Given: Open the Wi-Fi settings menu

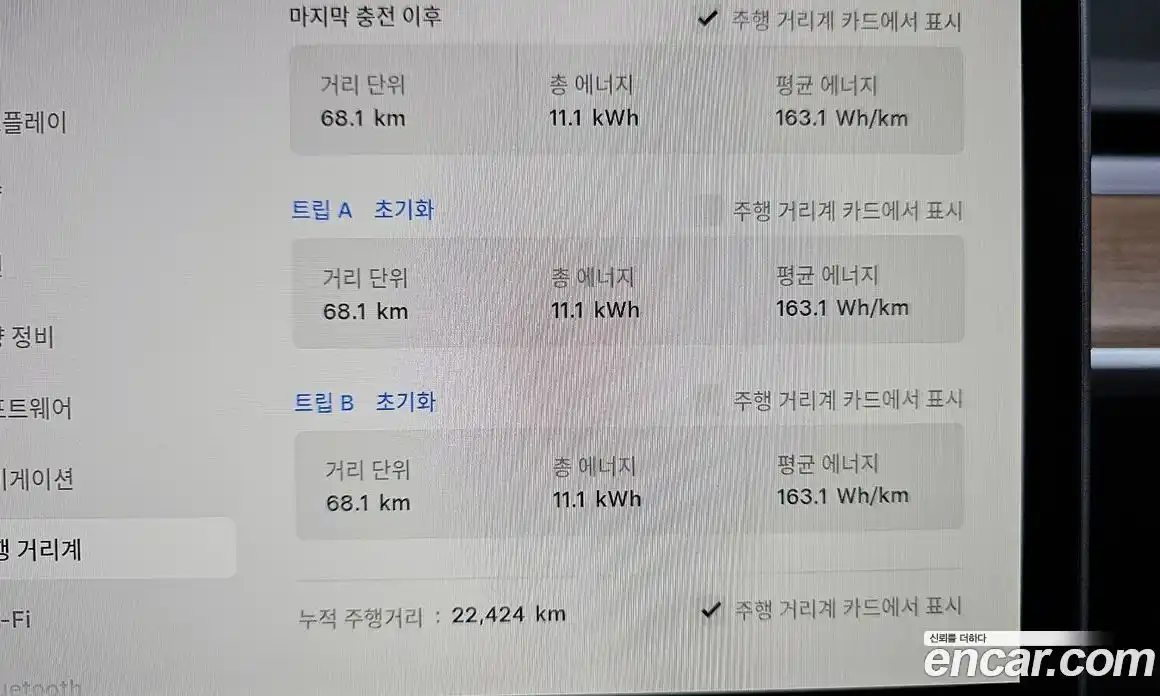Looking at the screenshot, I should 16,619.
